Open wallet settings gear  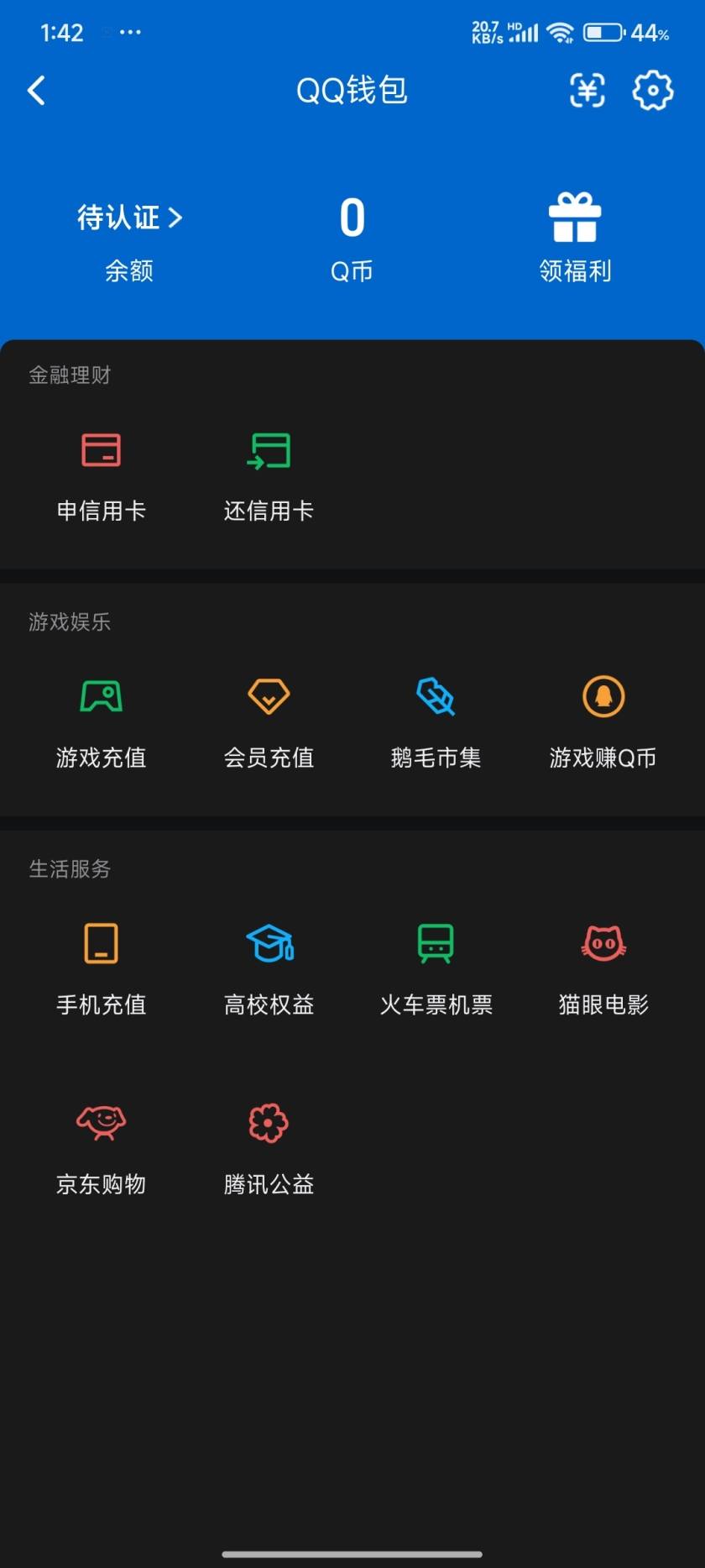click(652, 91)
